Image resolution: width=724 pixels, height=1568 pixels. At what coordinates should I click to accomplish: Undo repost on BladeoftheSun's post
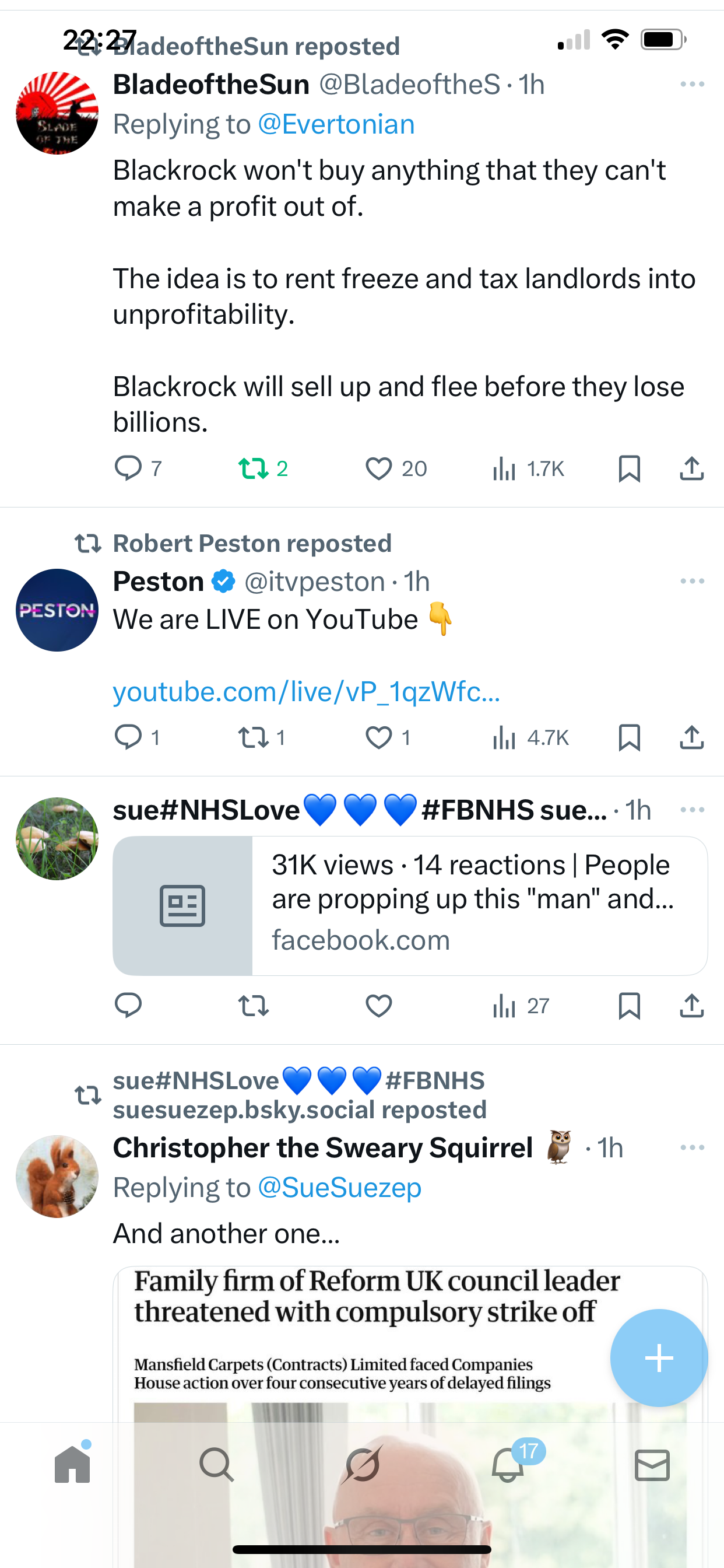(x=253, y=468)
